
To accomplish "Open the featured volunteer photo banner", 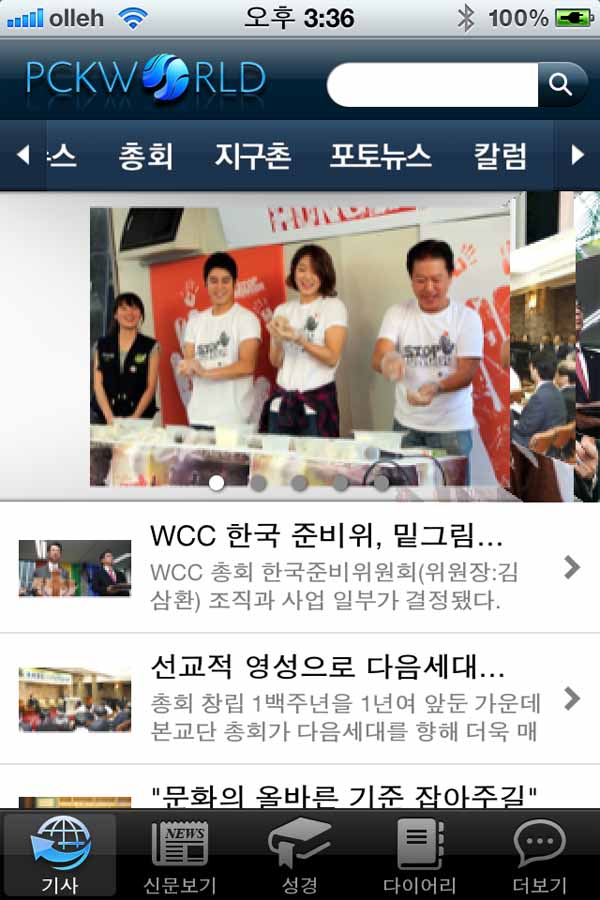I will pyautogui.click(x=300, y=346).
